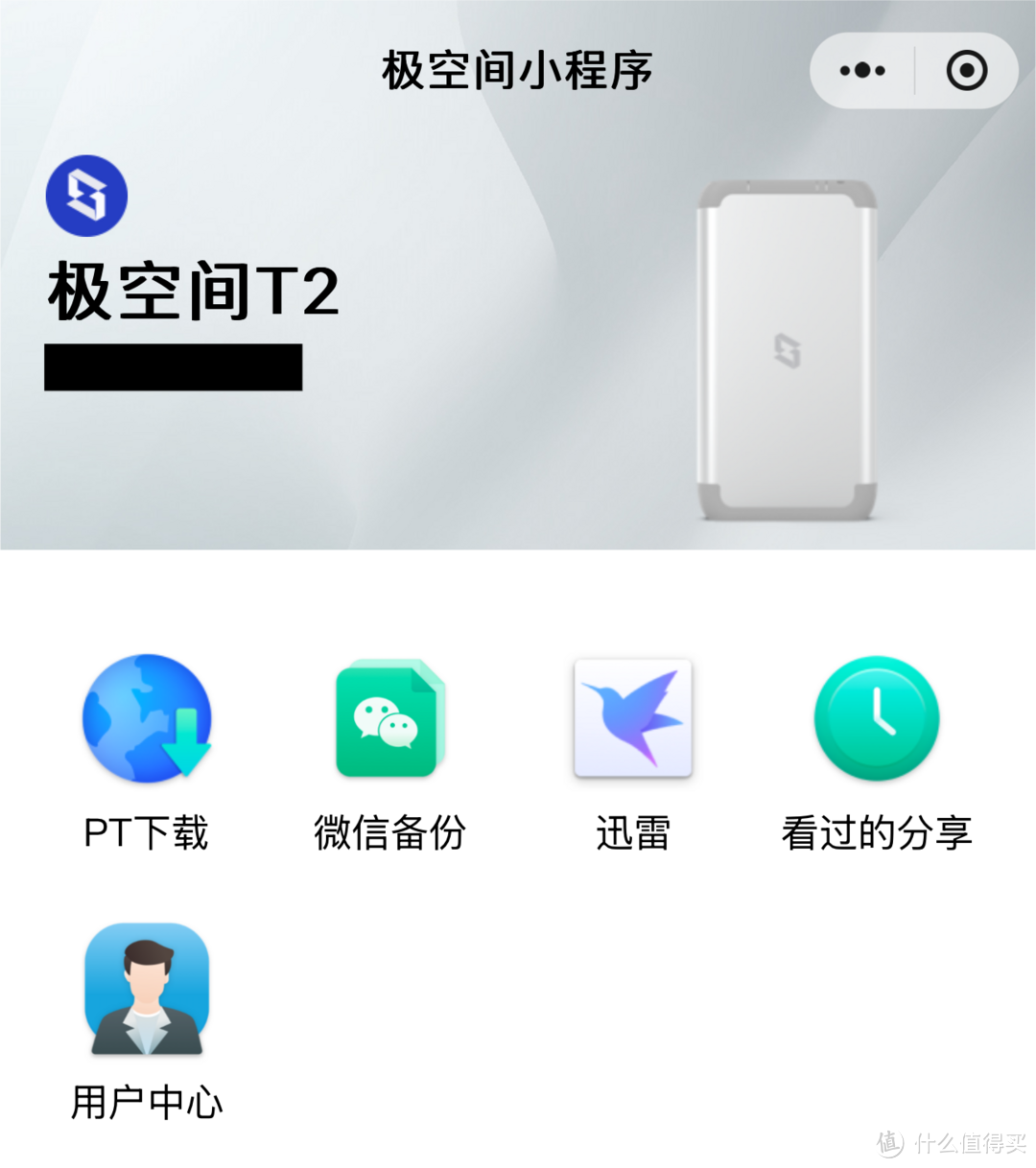Tap the 极空间小程序 title text
The height and width of the screenshot is (1168, 1036).
click(518, 70)
